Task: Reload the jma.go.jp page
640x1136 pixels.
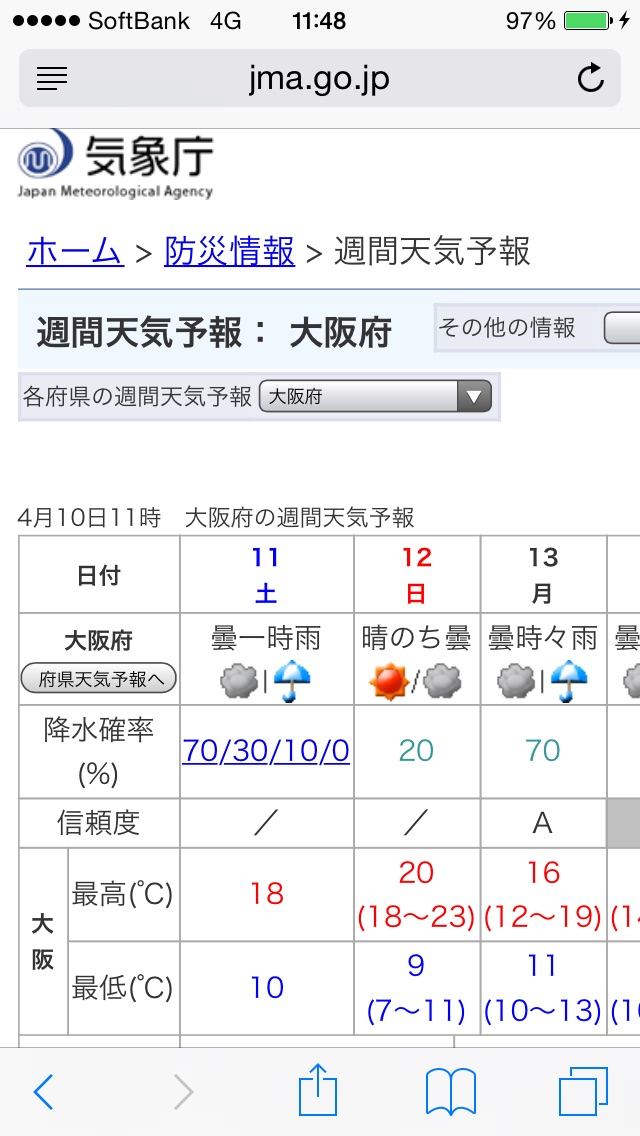Action: pos(591,78)
